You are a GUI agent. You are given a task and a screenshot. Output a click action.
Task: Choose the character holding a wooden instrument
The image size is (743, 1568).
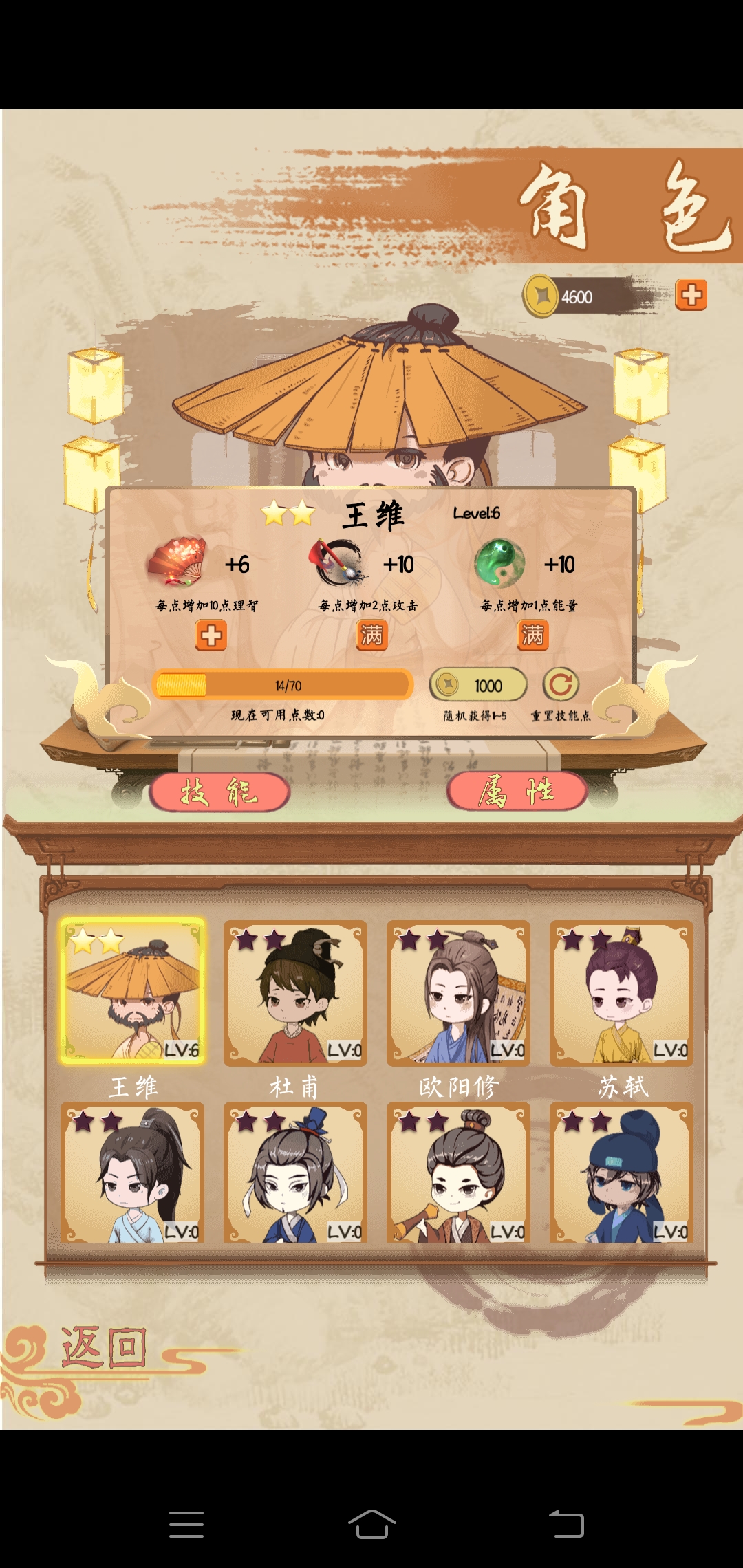tap(458, 1173)
